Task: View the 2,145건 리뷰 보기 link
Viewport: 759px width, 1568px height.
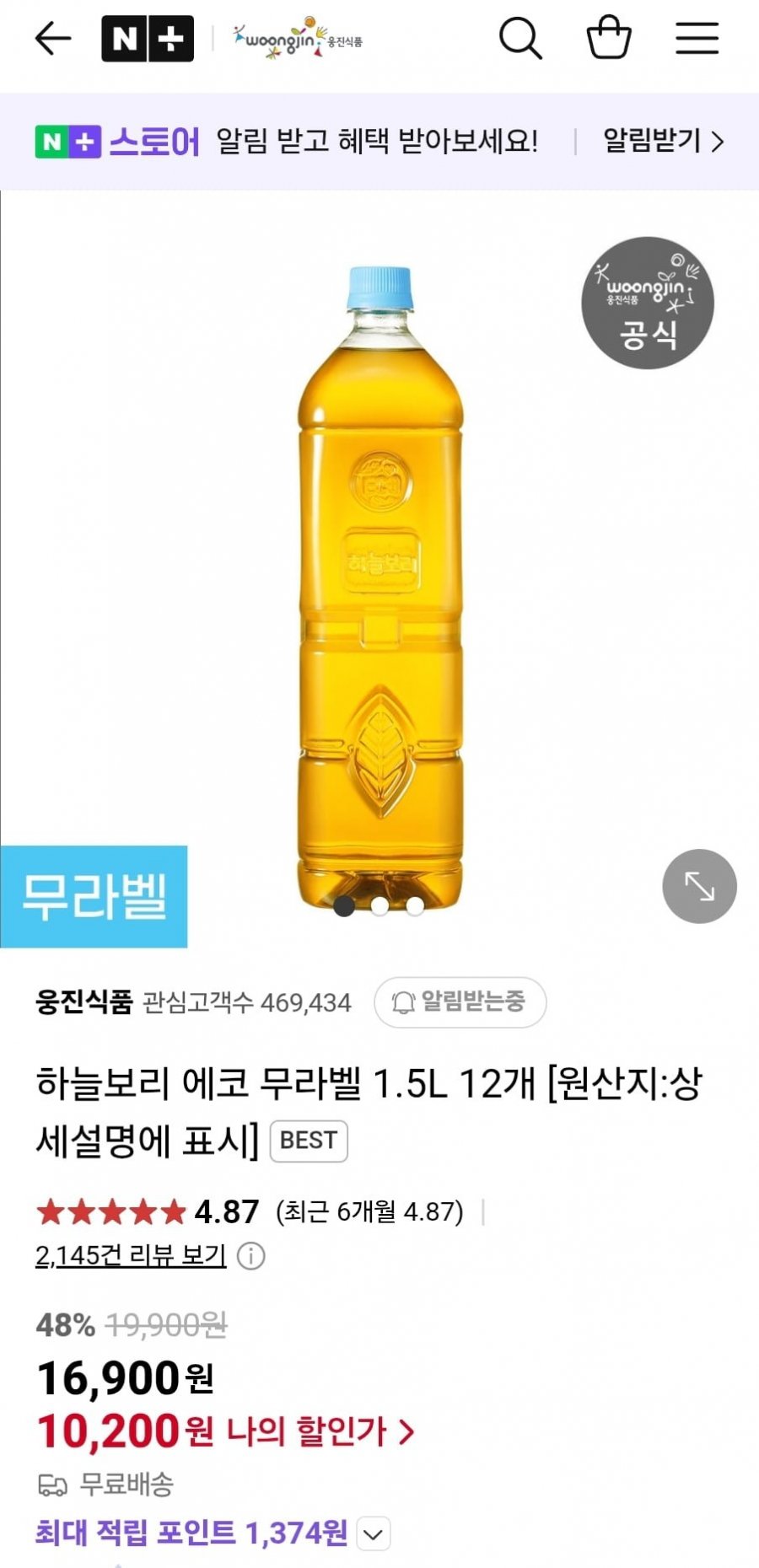Action: [131, 1255]
